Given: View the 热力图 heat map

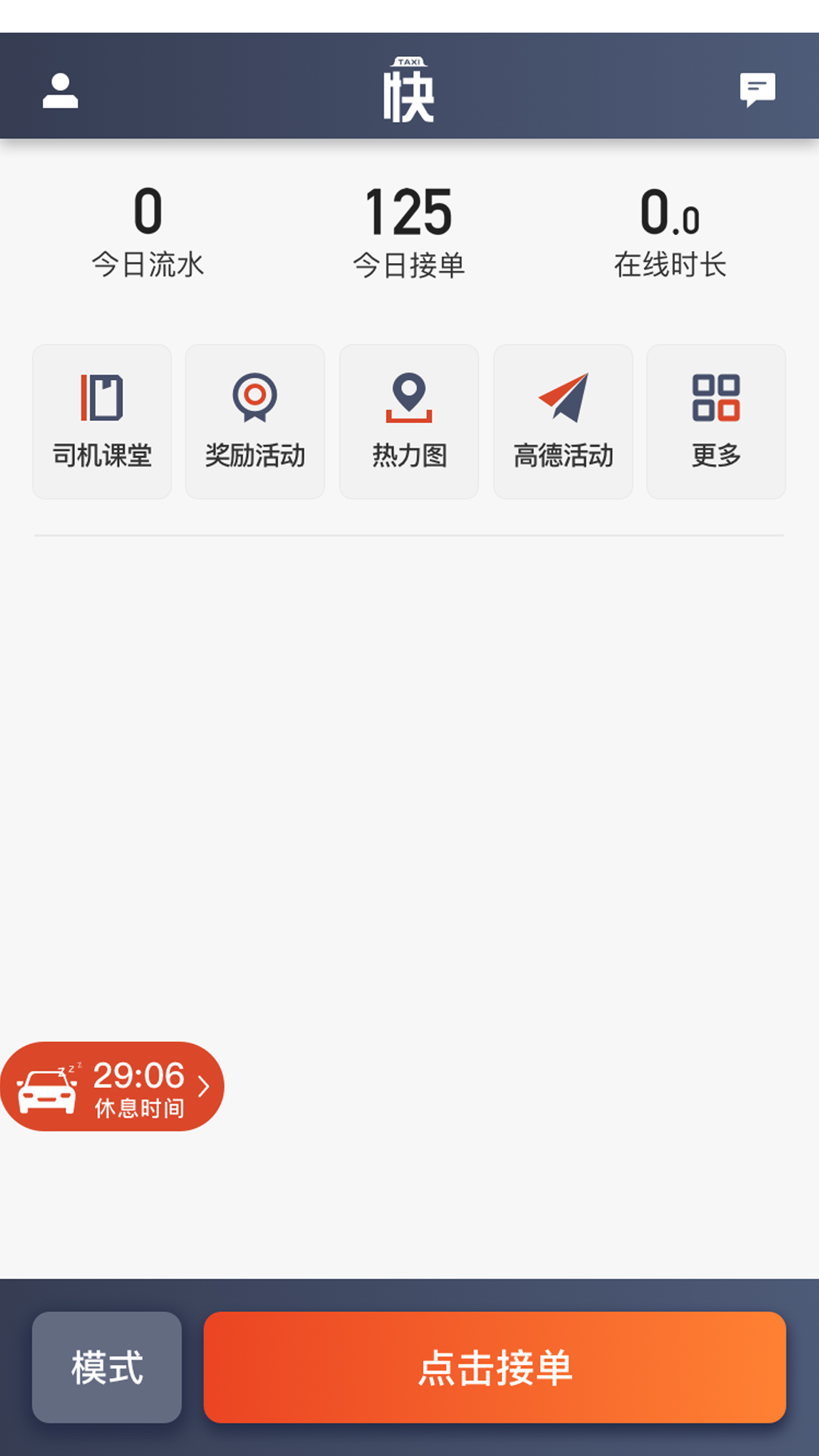Looking at the screenshot, I should pyautogui.click(x=409, y=420).
